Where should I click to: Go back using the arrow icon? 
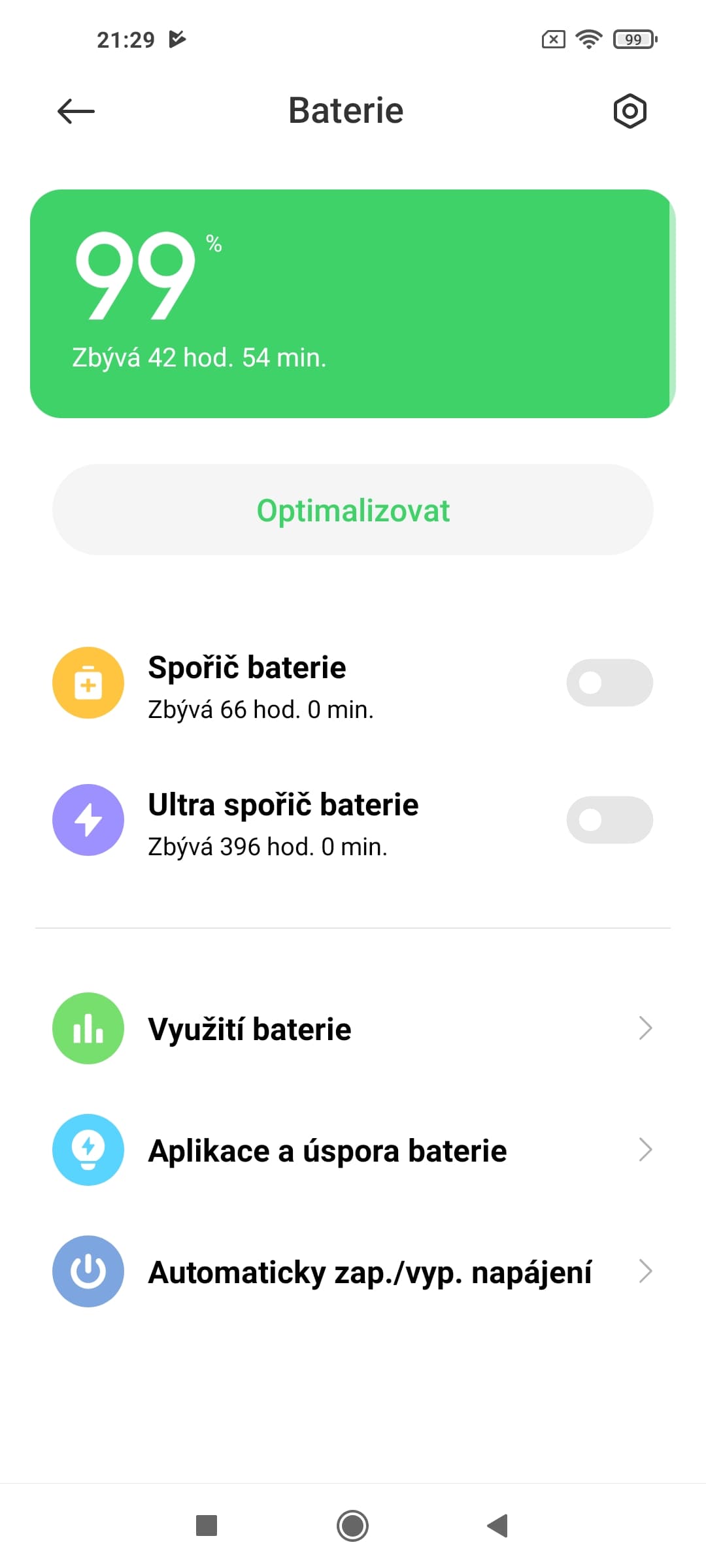pos(75,111)
